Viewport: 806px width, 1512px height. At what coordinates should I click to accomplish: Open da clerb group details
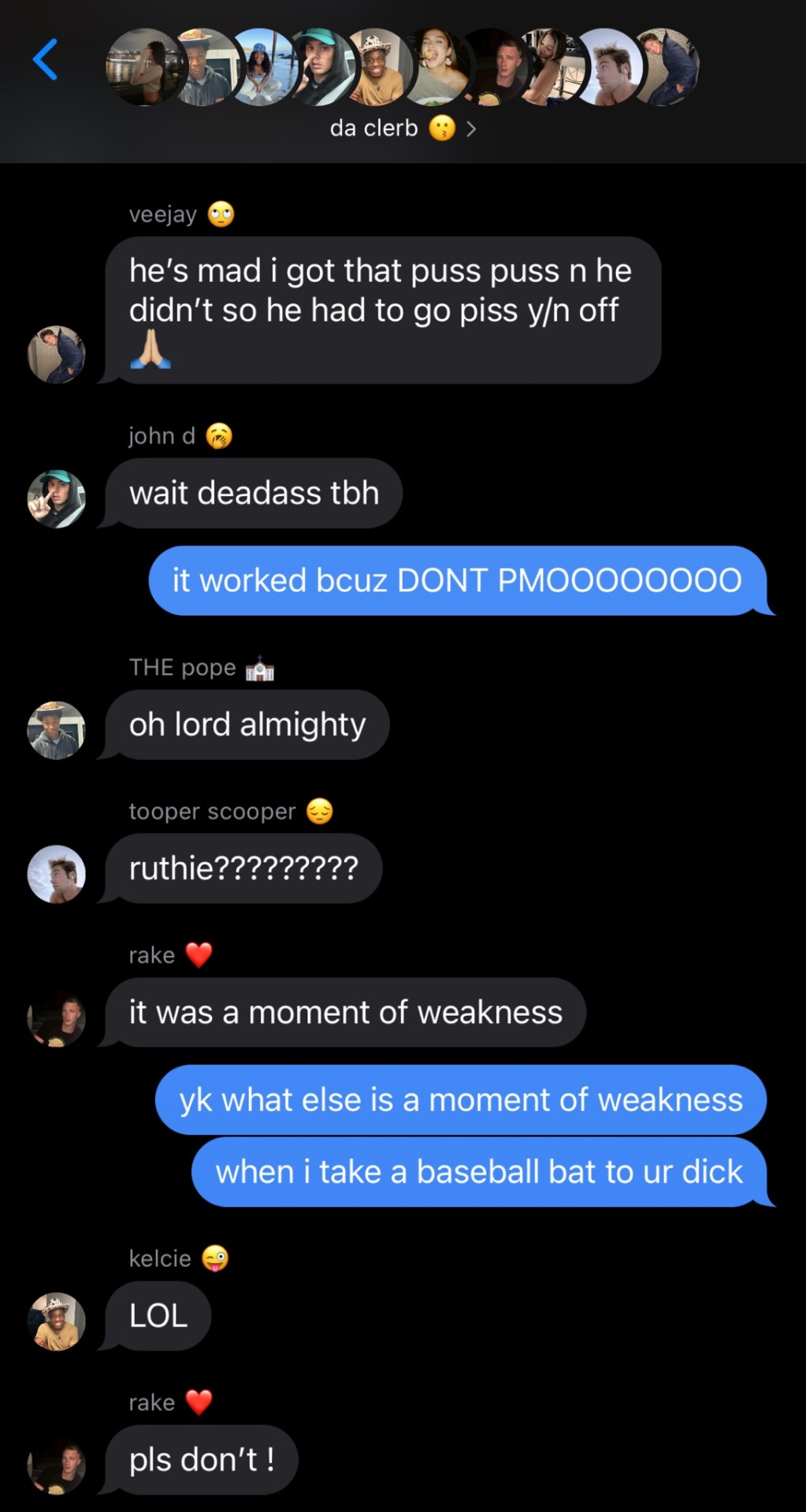402,128
